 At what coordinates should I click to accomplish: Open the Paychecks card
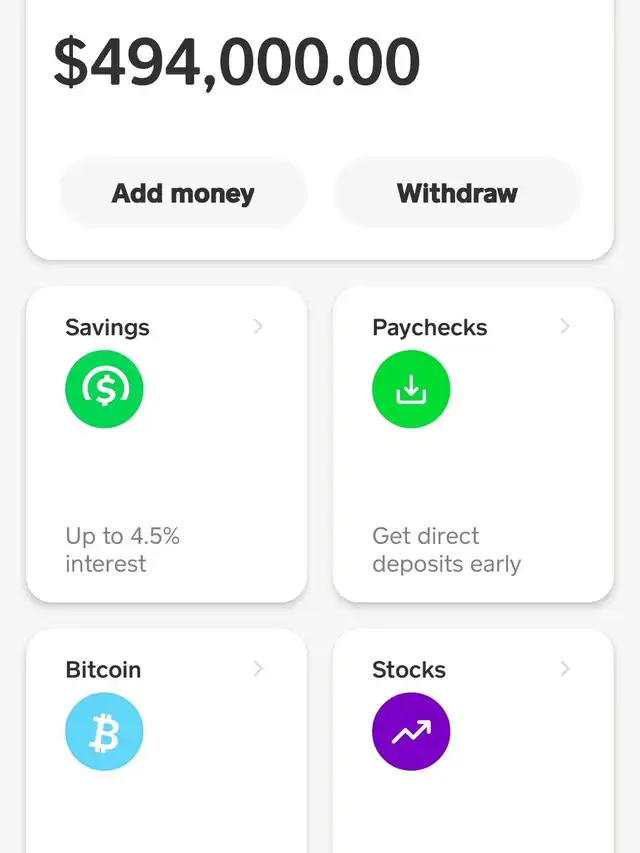click(473, 444)
